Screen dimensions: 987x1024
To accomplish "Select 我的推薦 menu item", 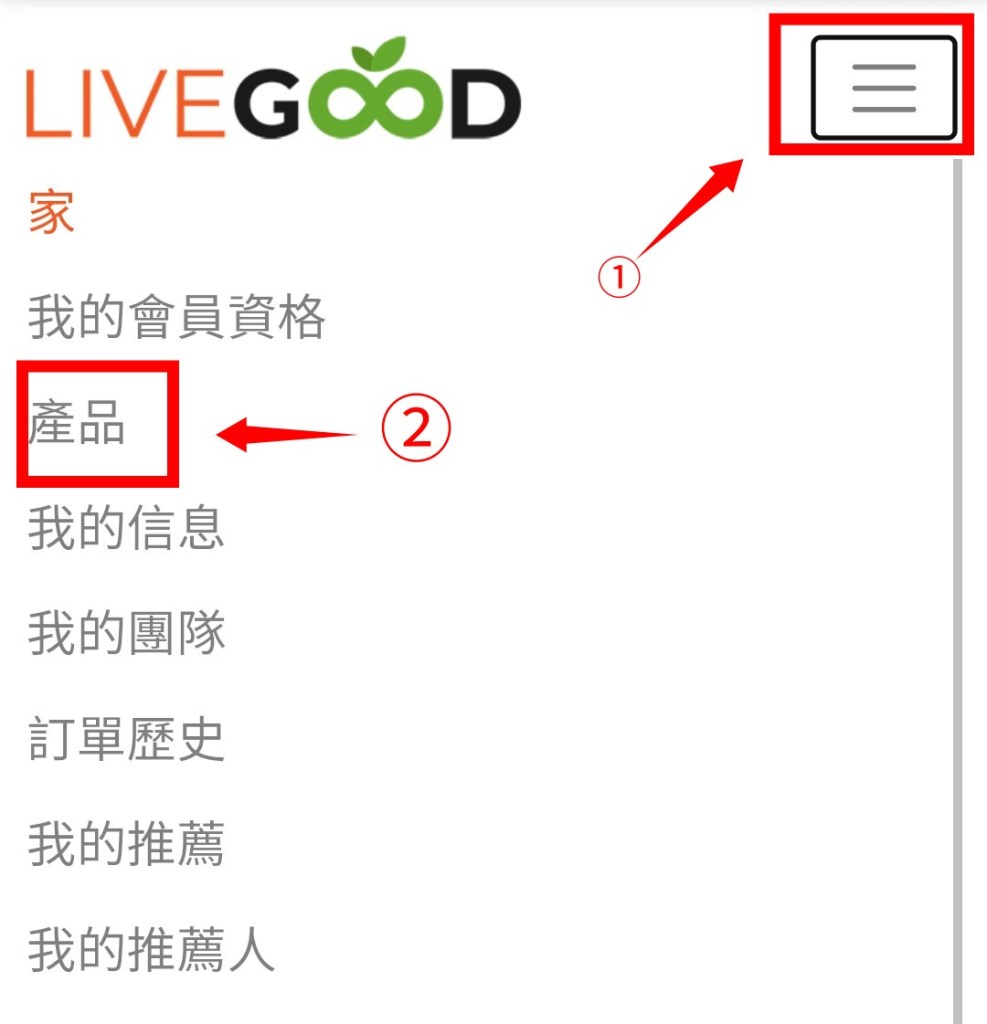I will pyautogui.click(x=126, y=845).
